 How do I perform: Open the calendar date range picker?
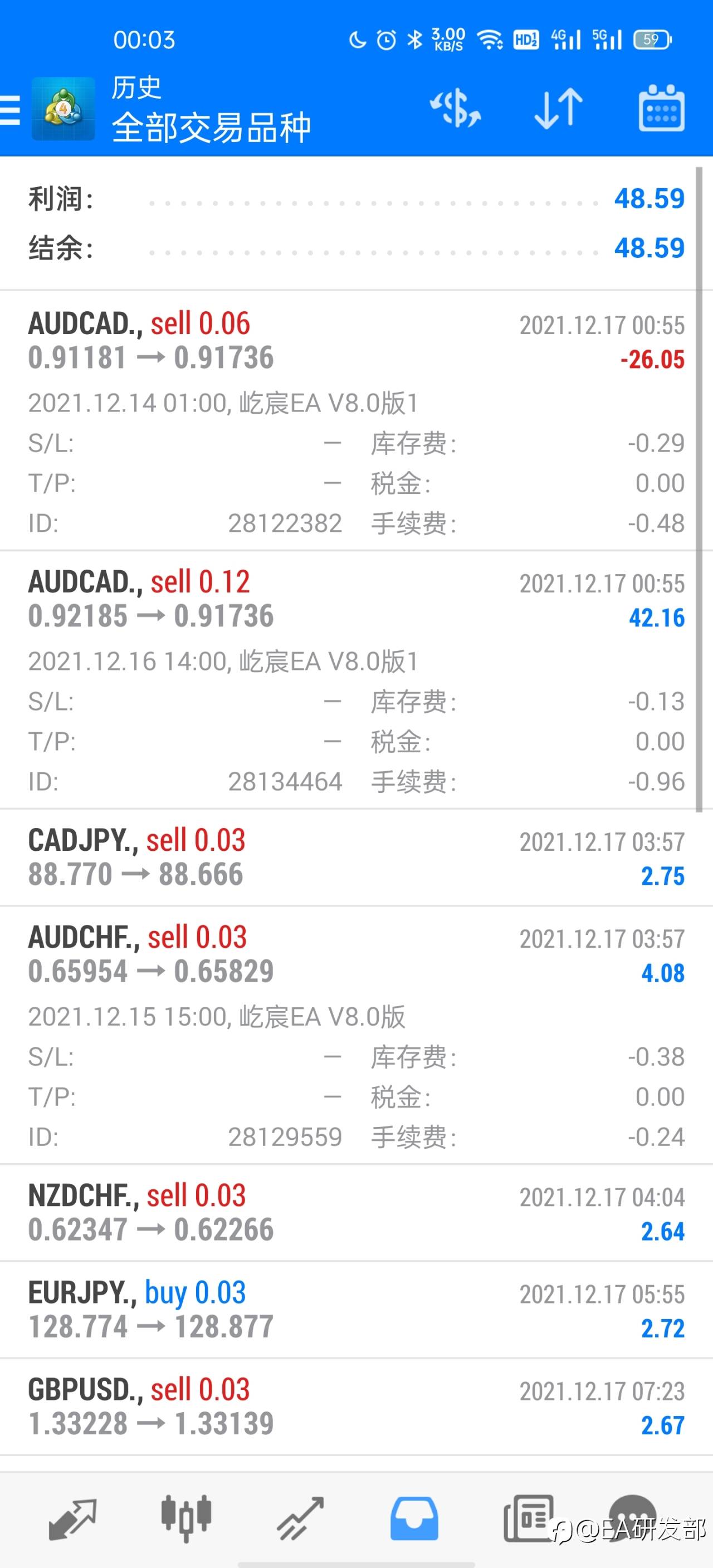click(661, 109)
